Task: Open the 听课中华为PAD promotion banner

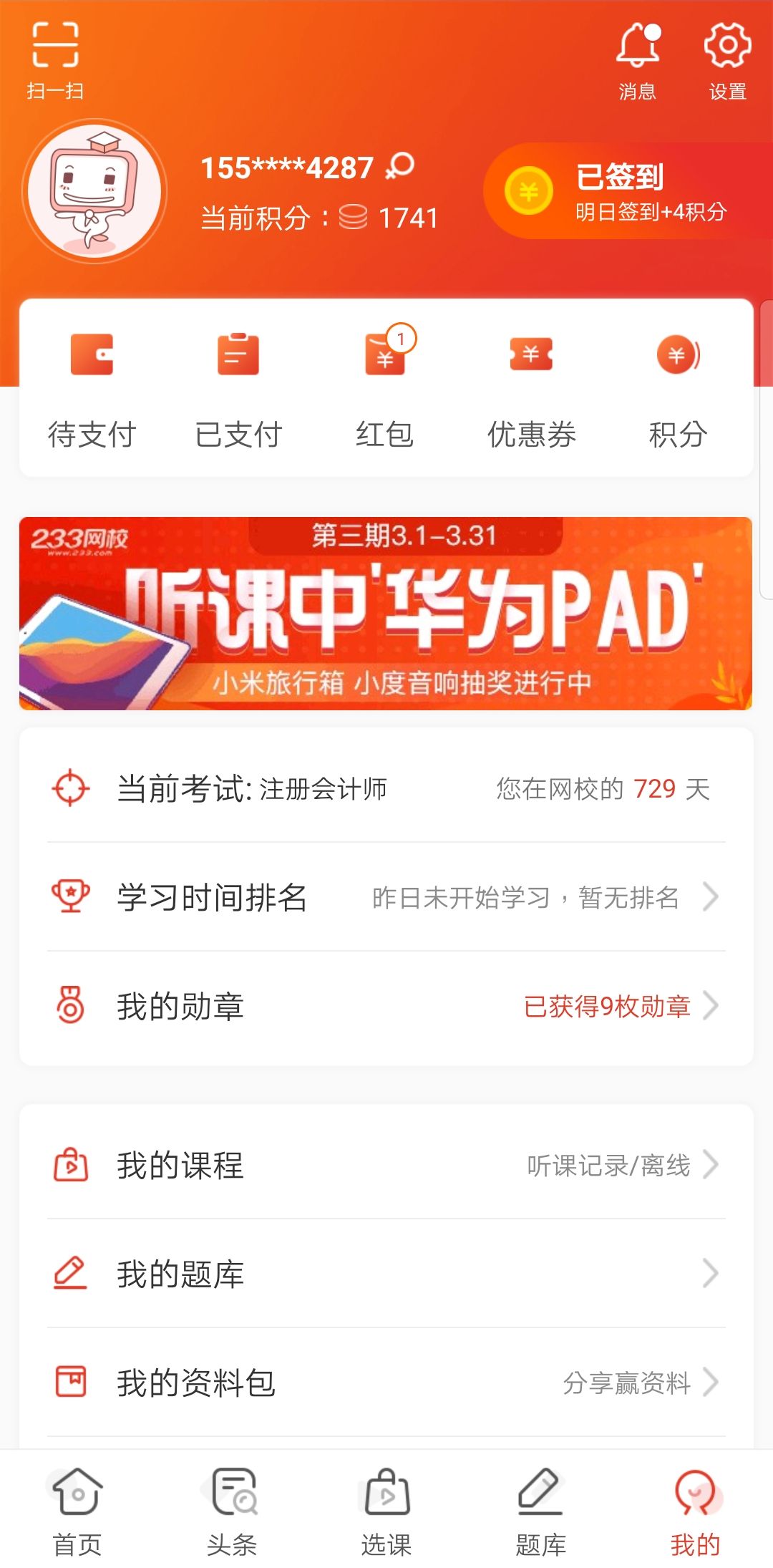Action: click(x=386, y=614)
